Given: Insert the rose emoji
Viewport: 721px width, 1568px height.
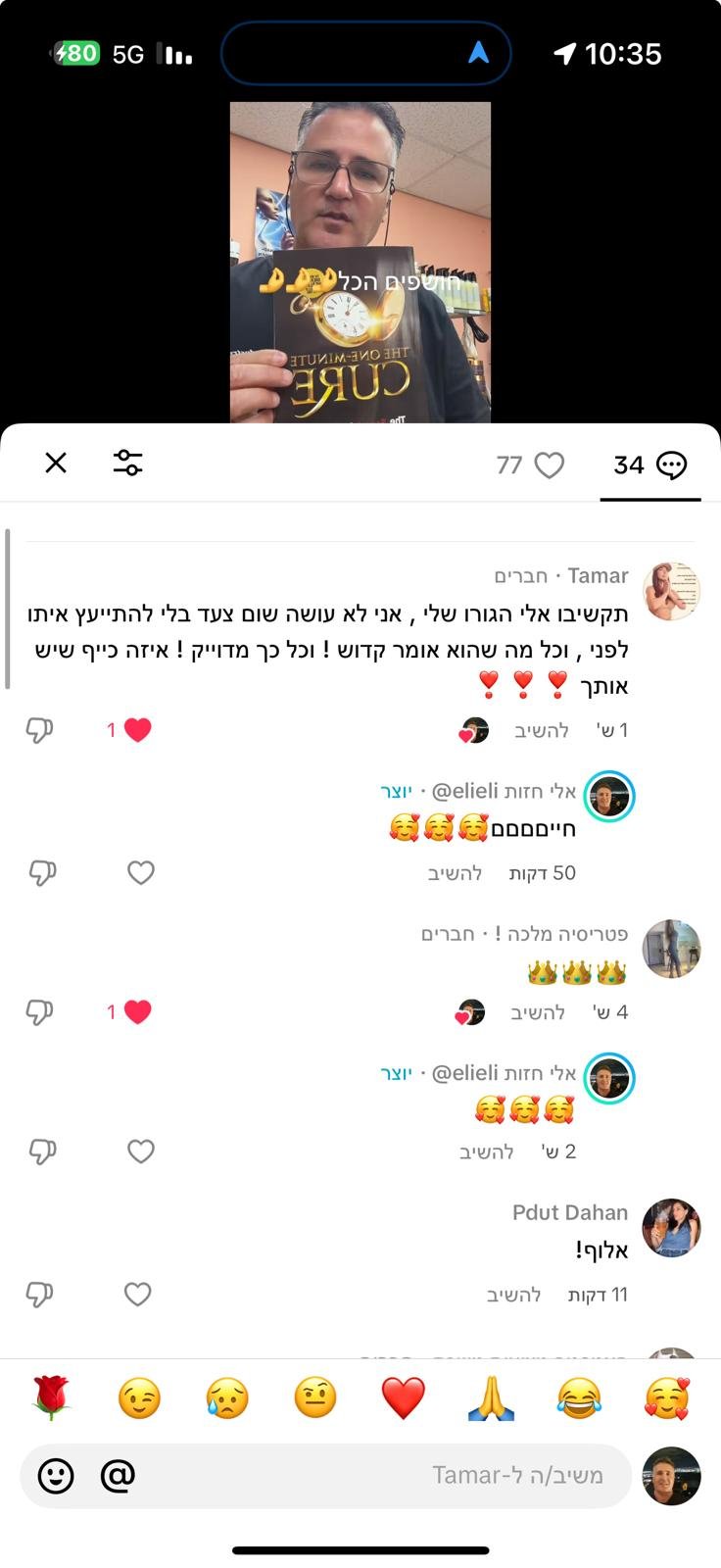Looking at the screenshot, I should click(51, 1397).
